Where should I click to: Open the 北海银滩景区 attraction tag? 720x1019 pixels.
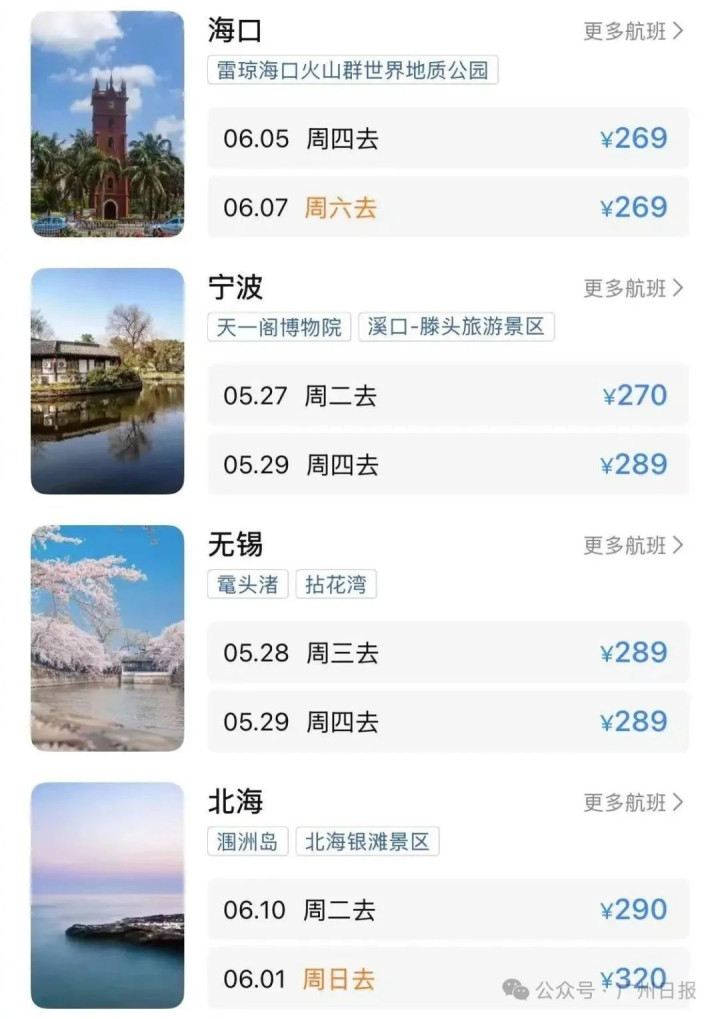coord(367,841)
